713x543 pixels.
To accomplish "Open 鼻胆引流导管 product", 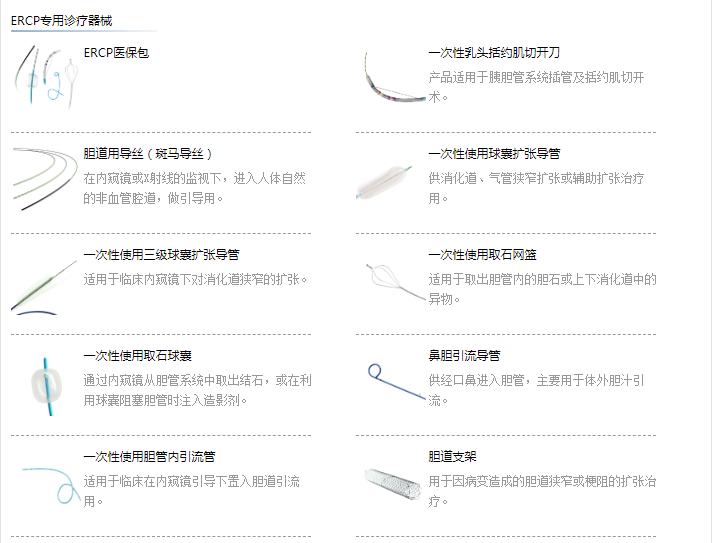I will click(464, 356).
